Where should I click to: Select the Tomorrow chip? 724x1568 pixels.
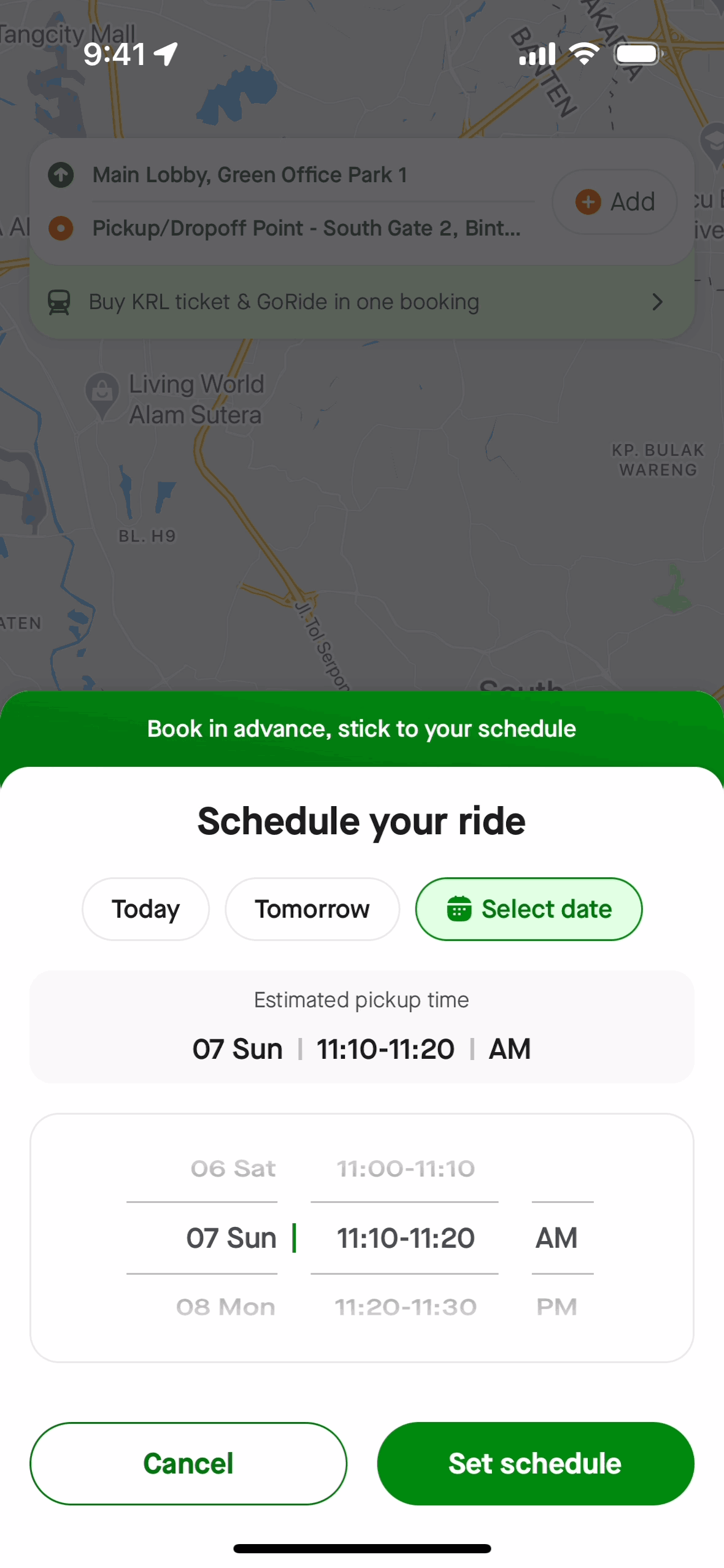312,909
